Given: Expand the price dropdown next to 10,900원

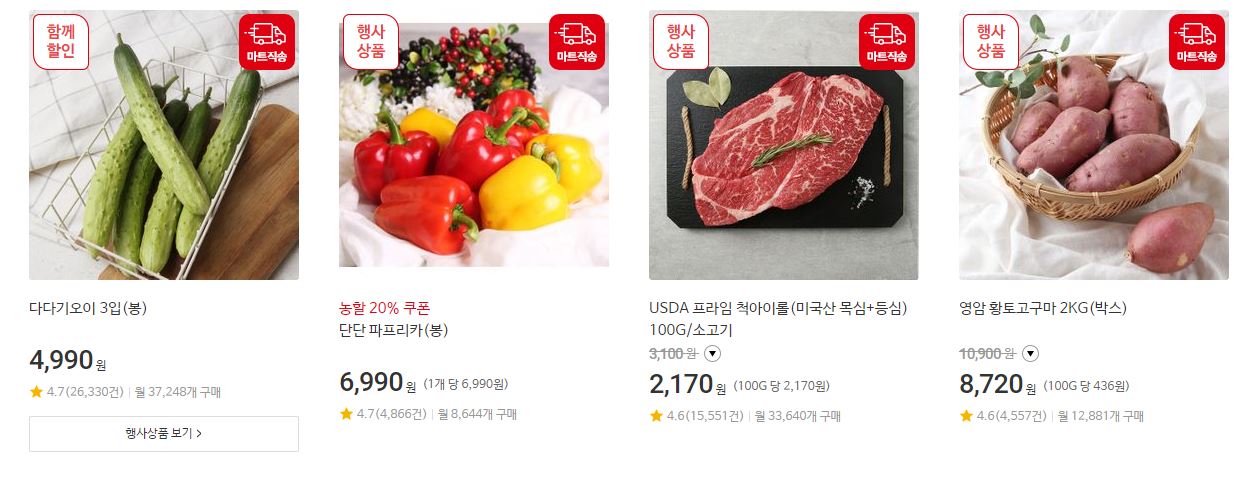Looking at the screenshot, I should [1031, 353].
